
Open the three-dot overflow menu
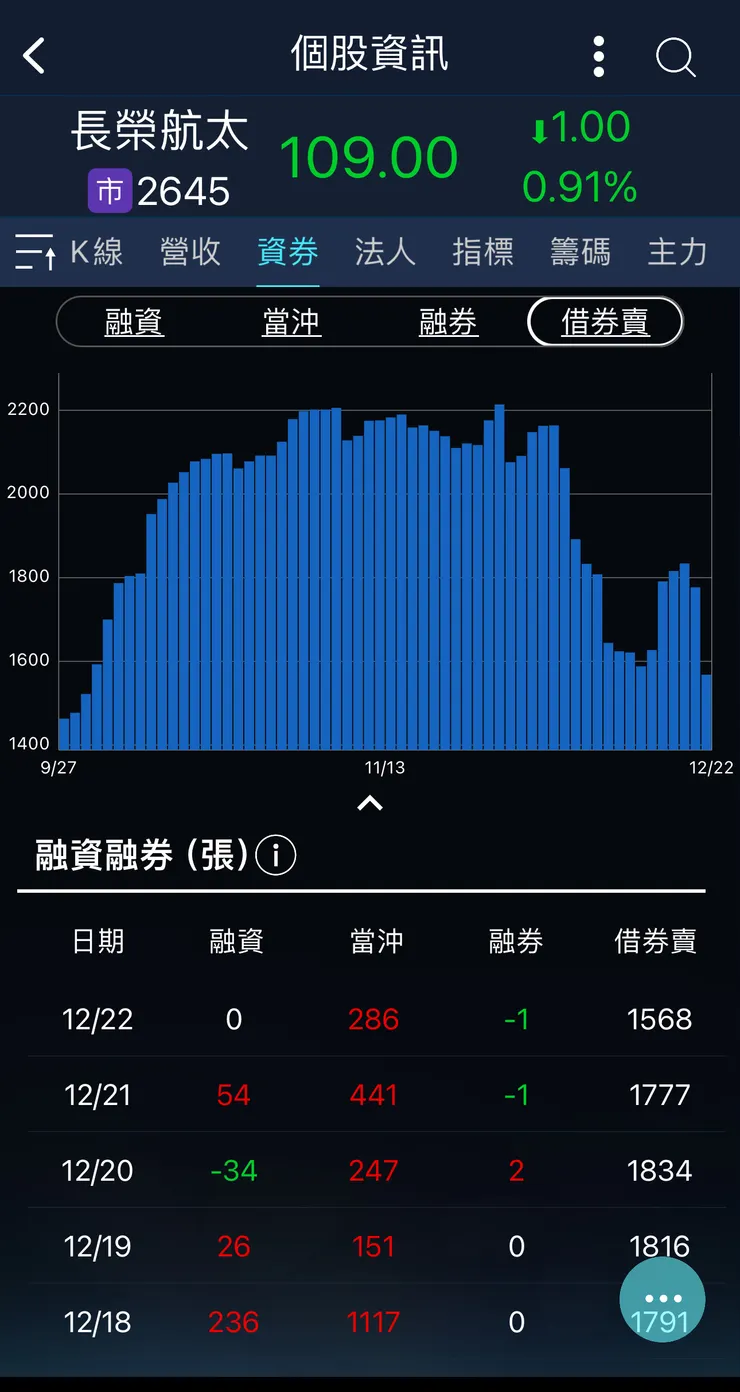pyautogui.click(x=598, y=57)
